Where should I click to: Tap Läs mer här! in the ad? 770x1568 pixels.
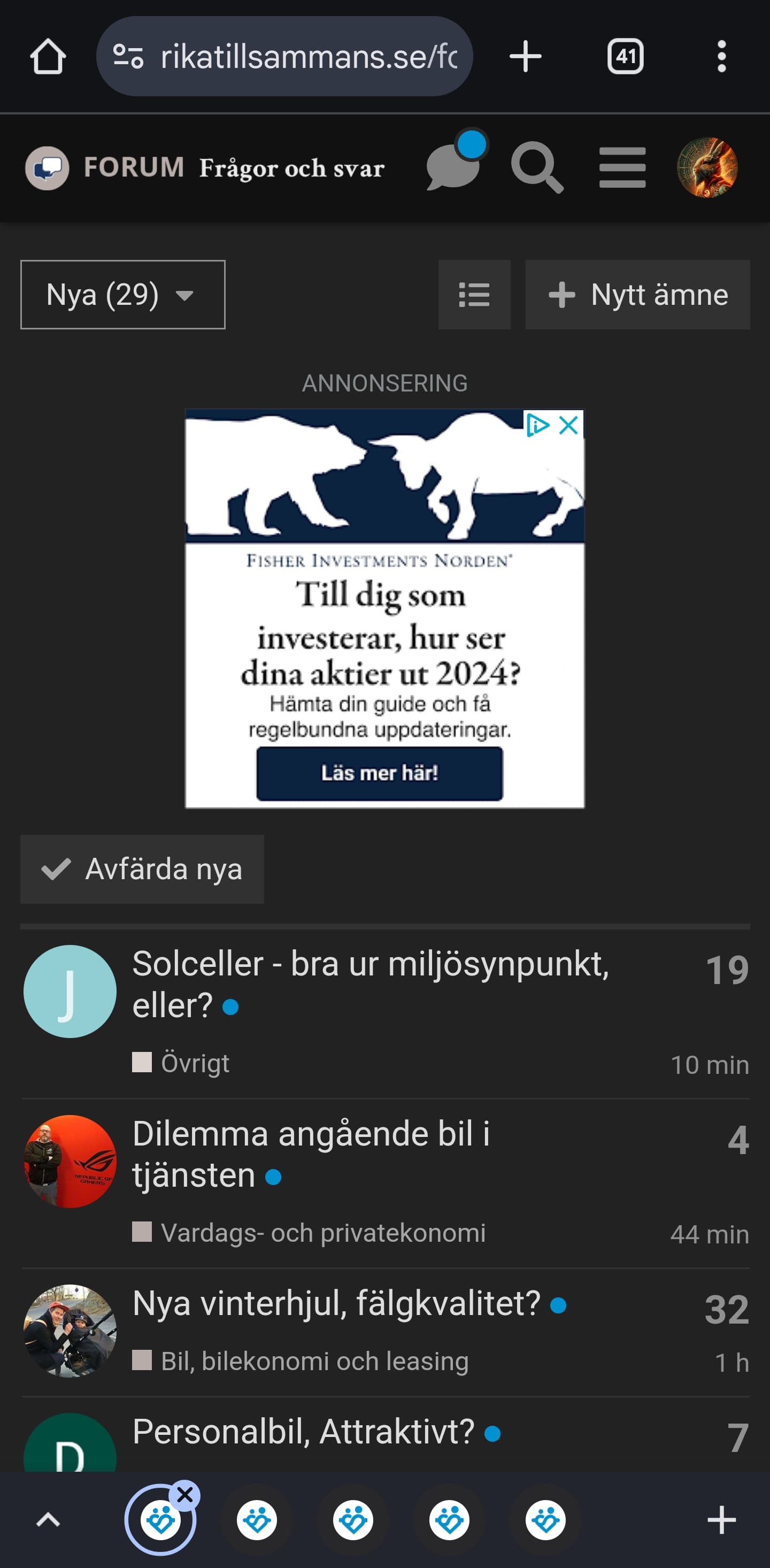pyautogui.click(x=379, y=773)
